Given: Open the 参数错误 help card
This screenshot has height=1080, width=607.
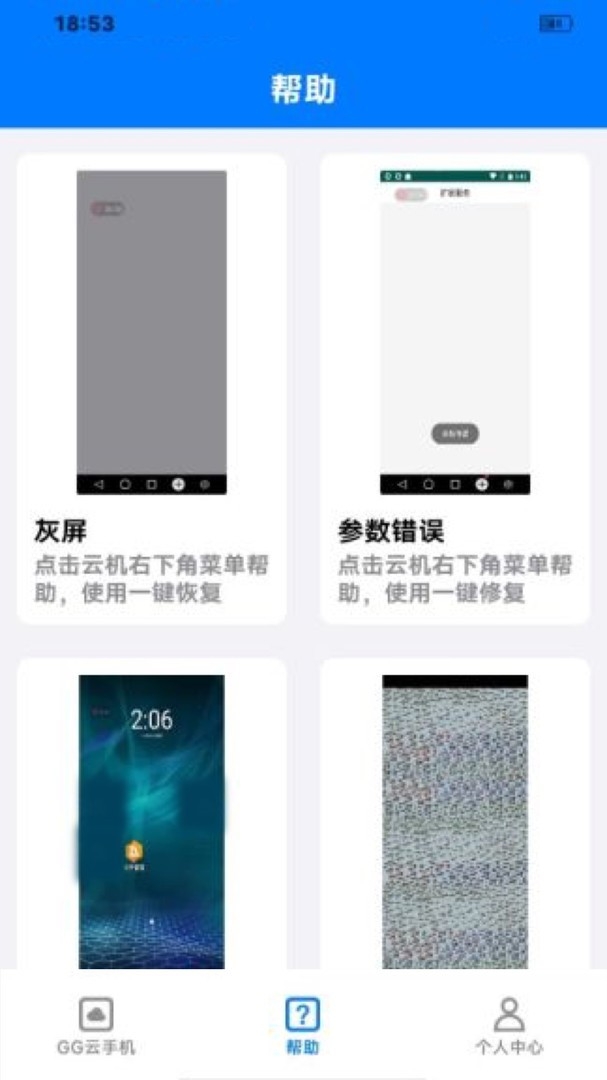Looking at the screenshot, I should click(455, 388).
